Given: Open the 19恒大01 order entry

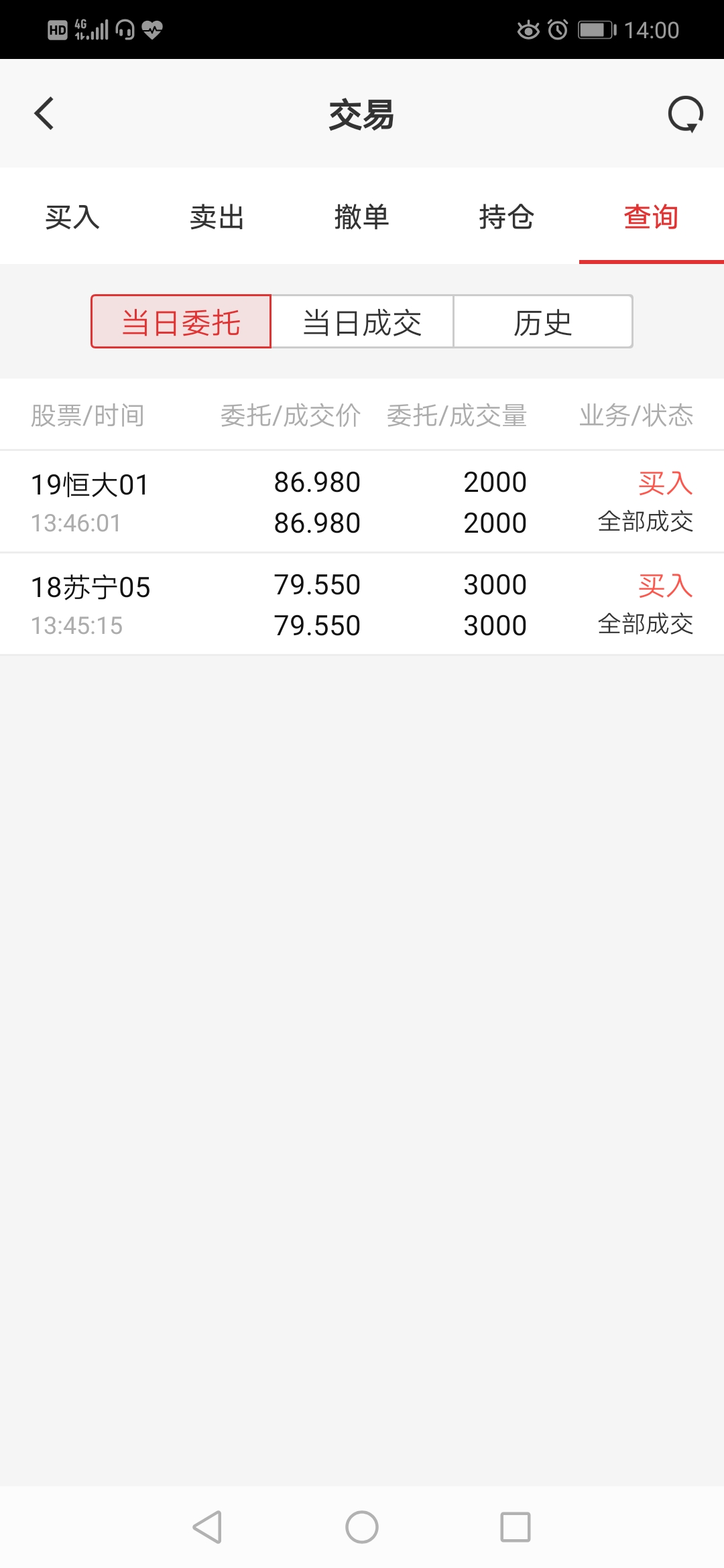Looking at the screenshot, I should pos(362,502).
